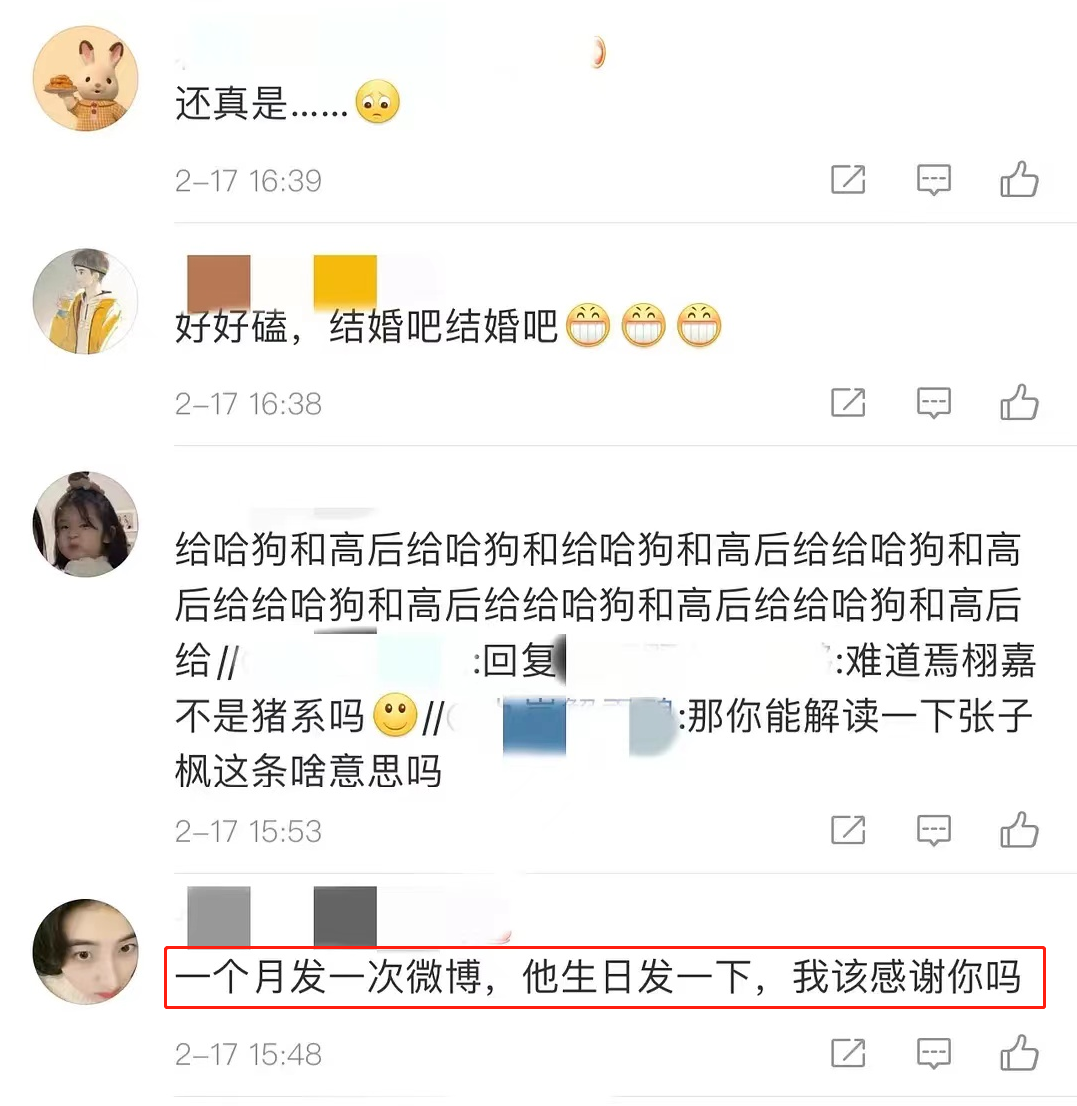Screen dimensions: 1077x1106
Task: Open reply box for 2-17 15:53 comment
Action: [933, 830]
